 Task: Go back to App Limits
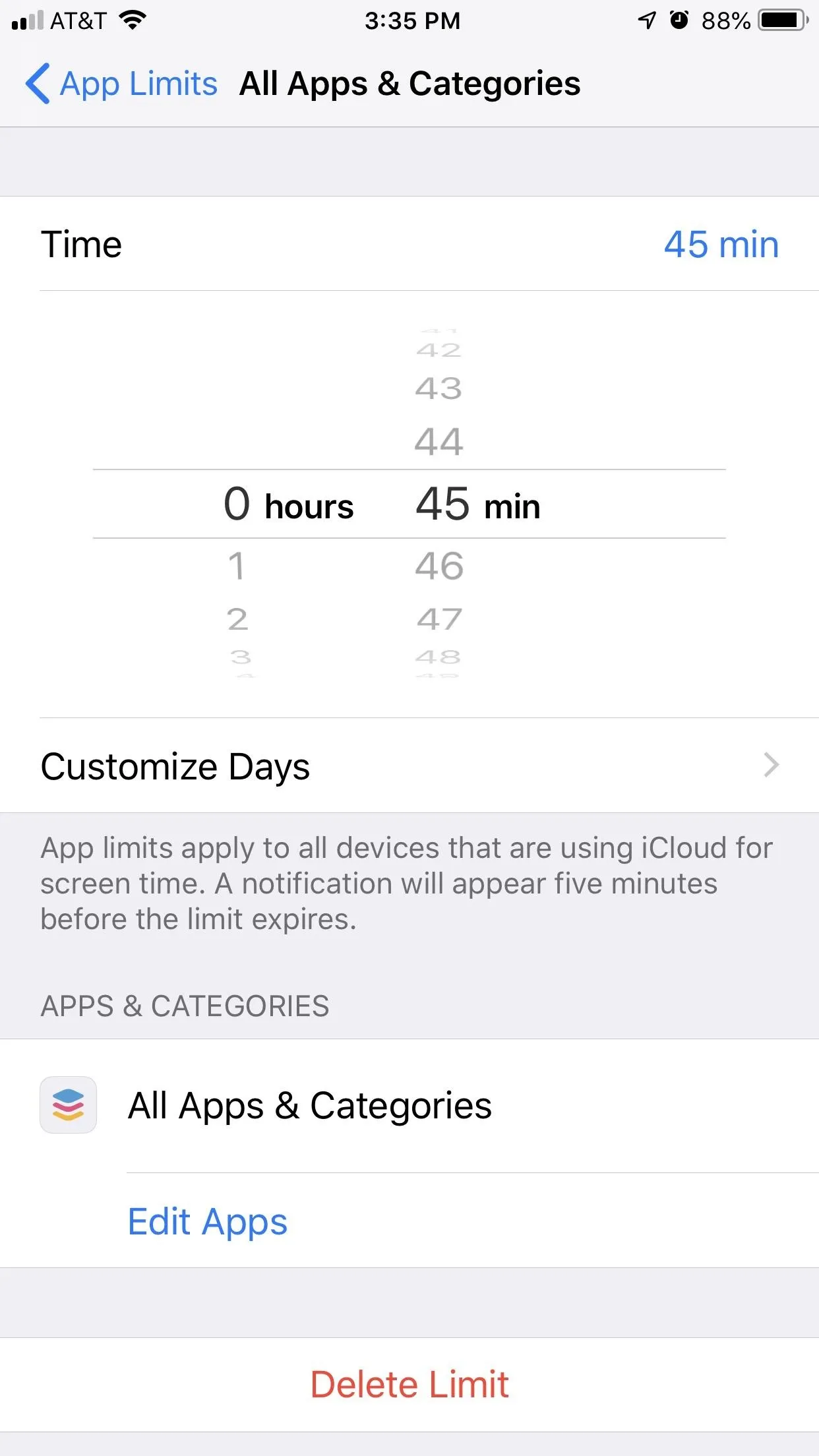coord(122,84)
